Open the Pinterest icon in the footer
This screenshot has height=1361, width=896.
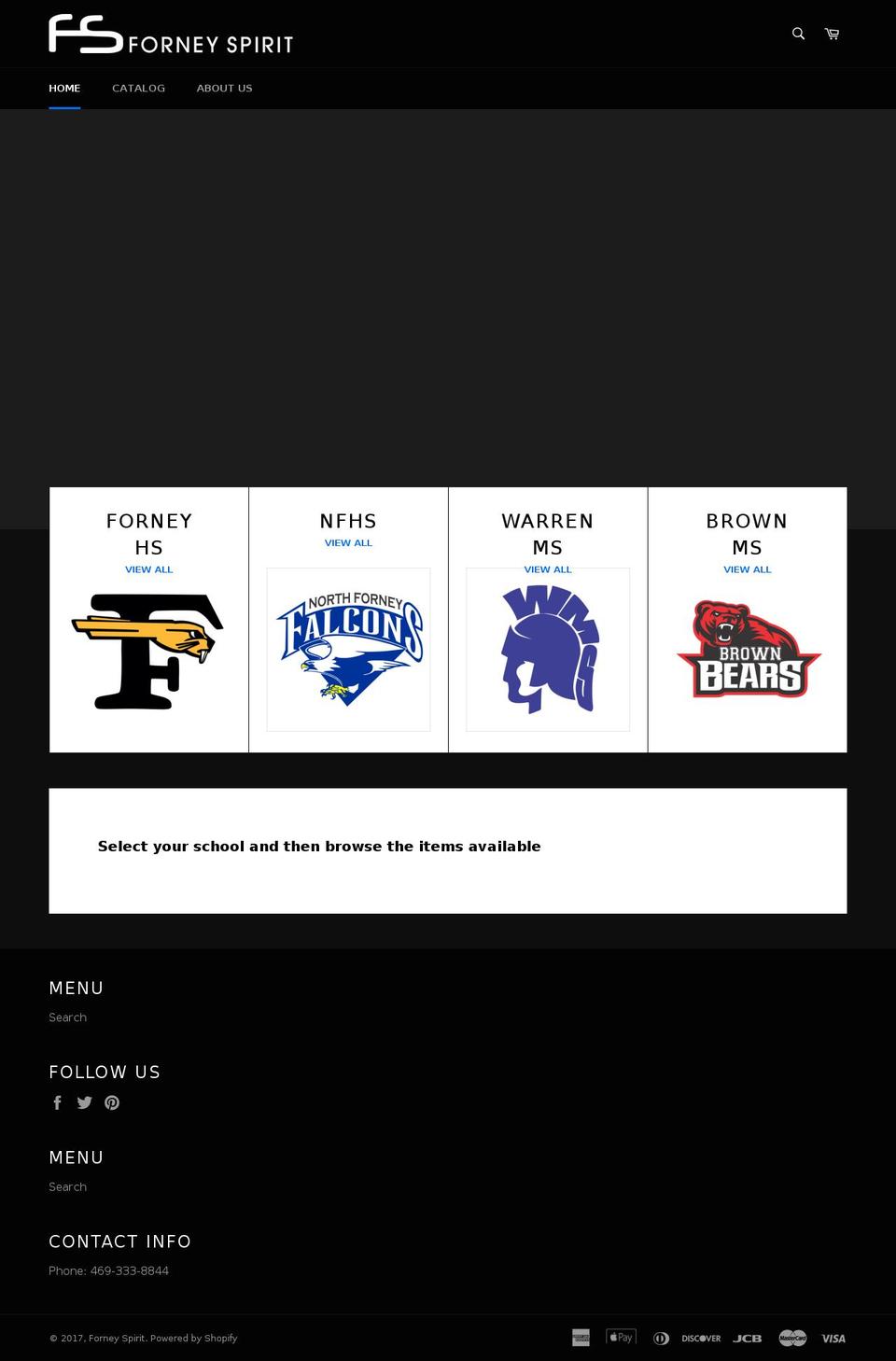point(112,1102)
